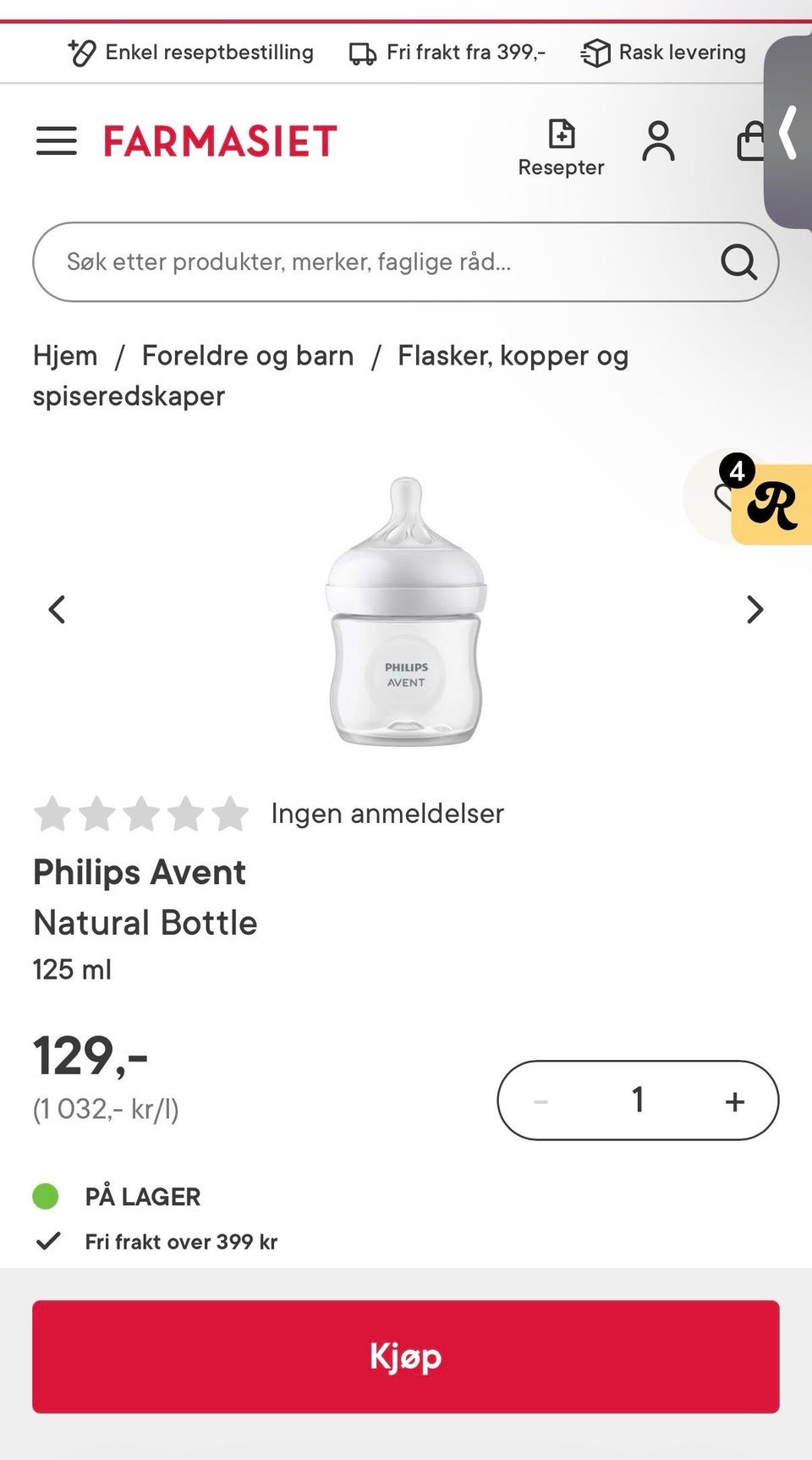Show next product image
The image size is (812, 1460).
754,609
